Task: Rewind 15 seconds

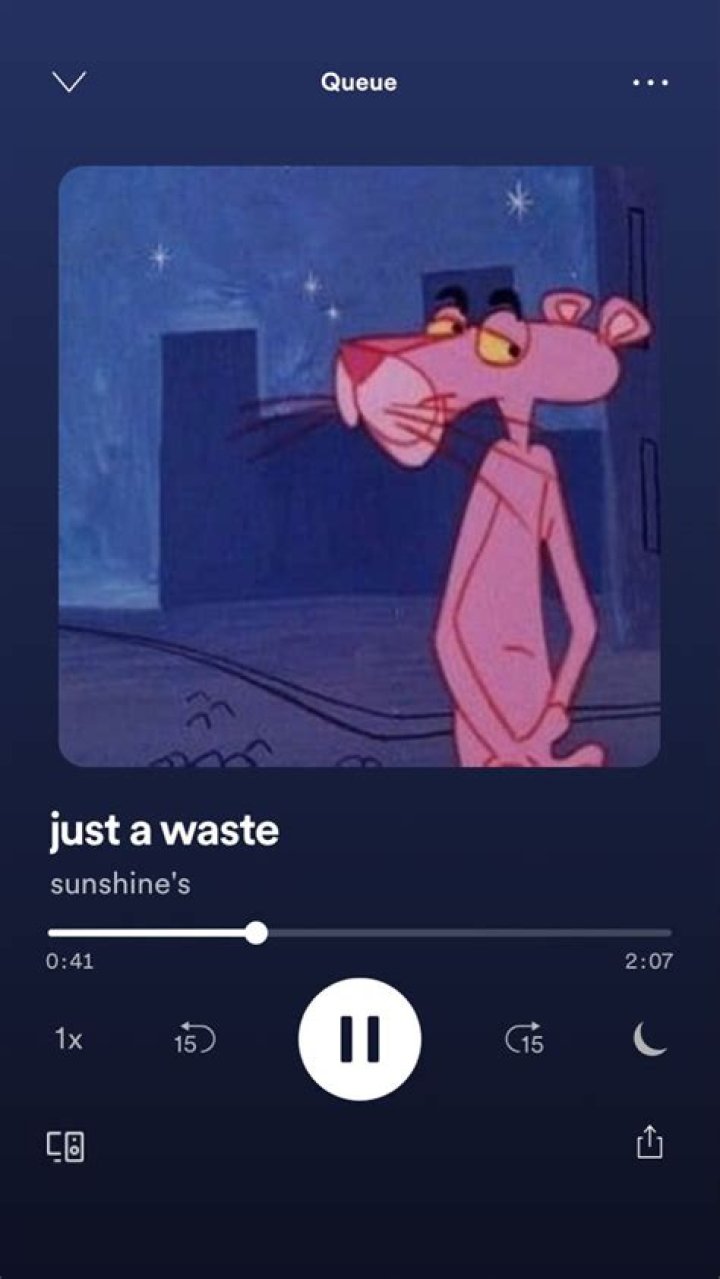Action: (193, 1039)
